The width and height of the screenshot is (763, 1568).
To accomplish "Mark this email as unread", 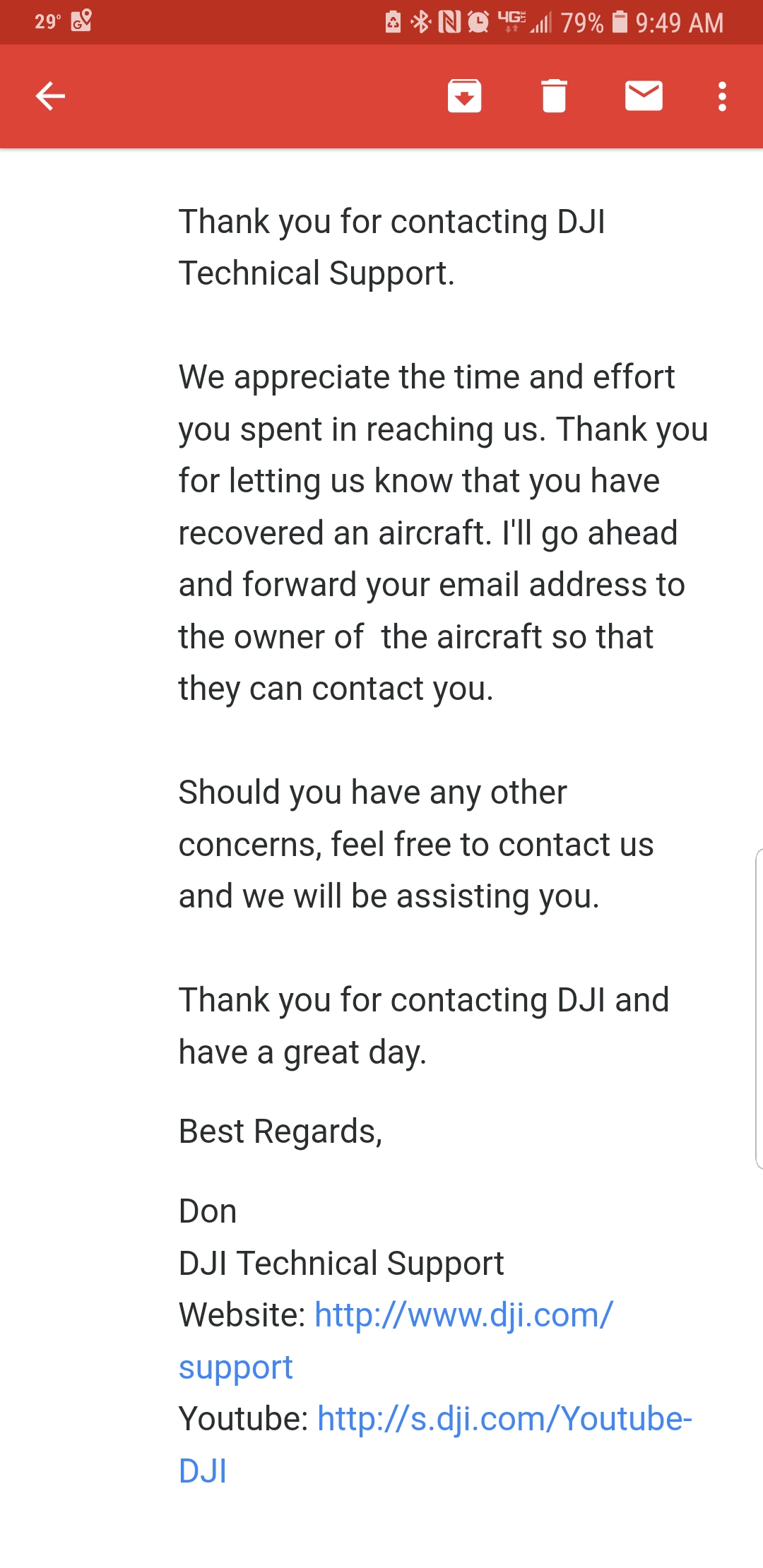I will point(644,96).
